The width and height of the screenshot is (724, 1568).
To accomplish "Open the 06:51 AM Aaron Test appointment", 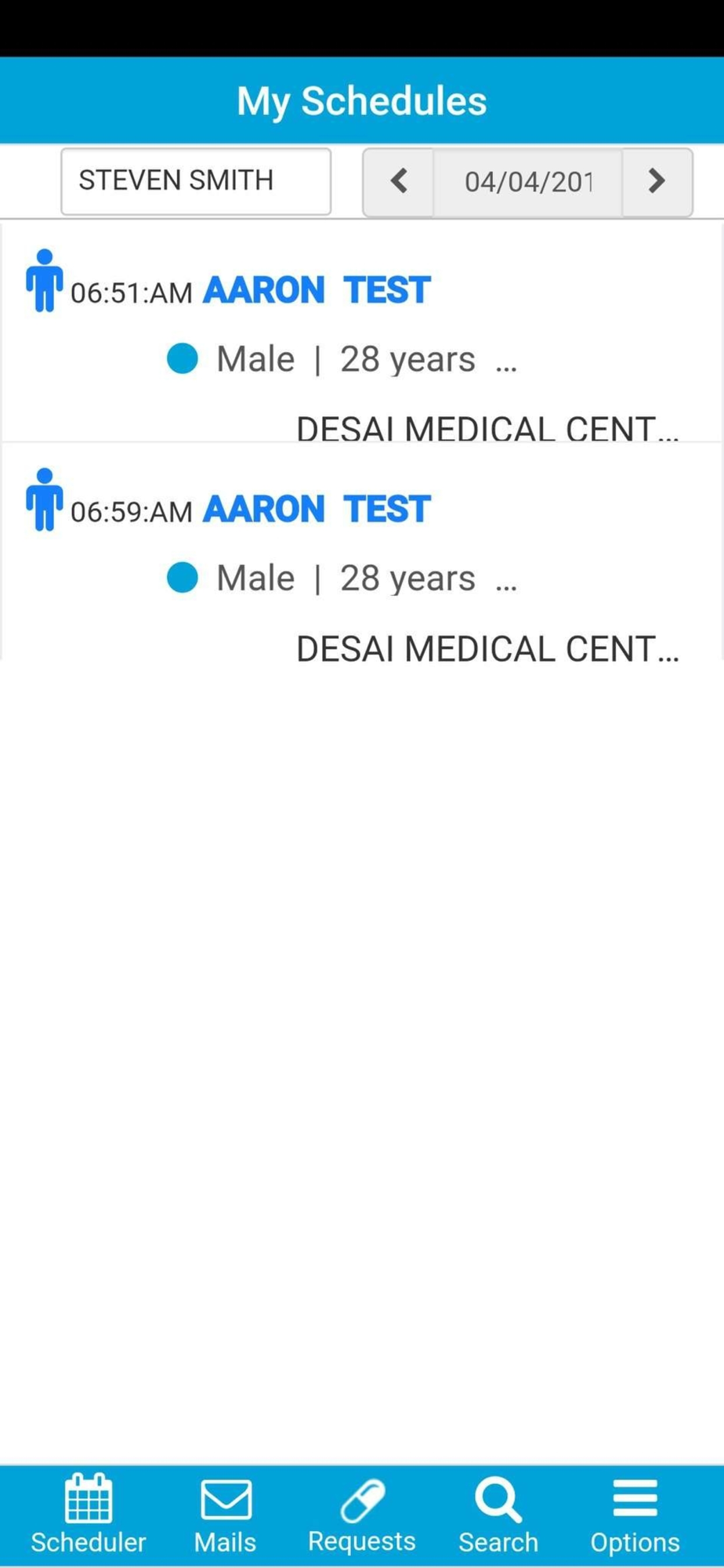I will [362, 333].
